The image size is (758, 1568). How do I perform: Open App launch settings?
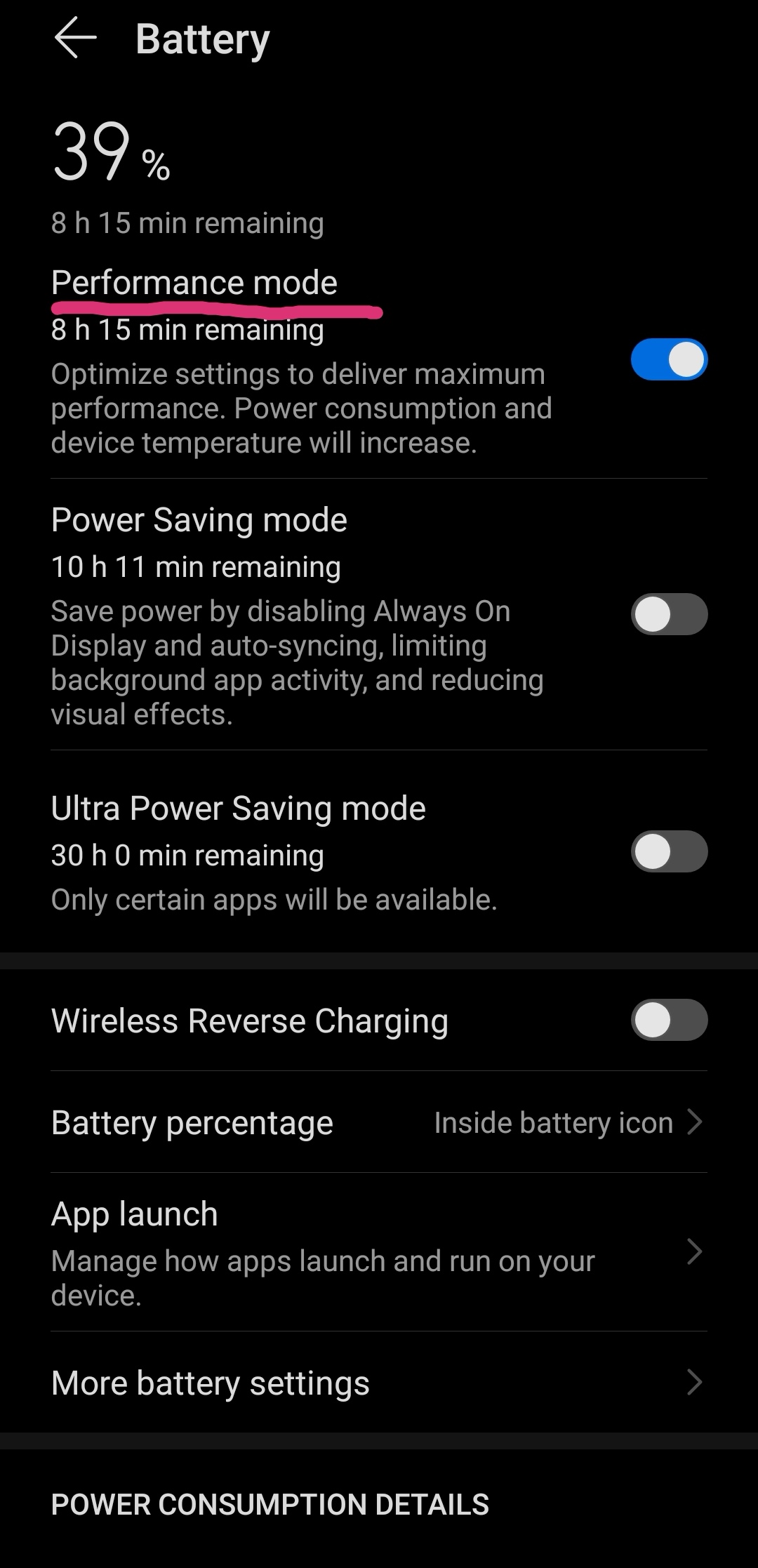tap(379, 1252)
